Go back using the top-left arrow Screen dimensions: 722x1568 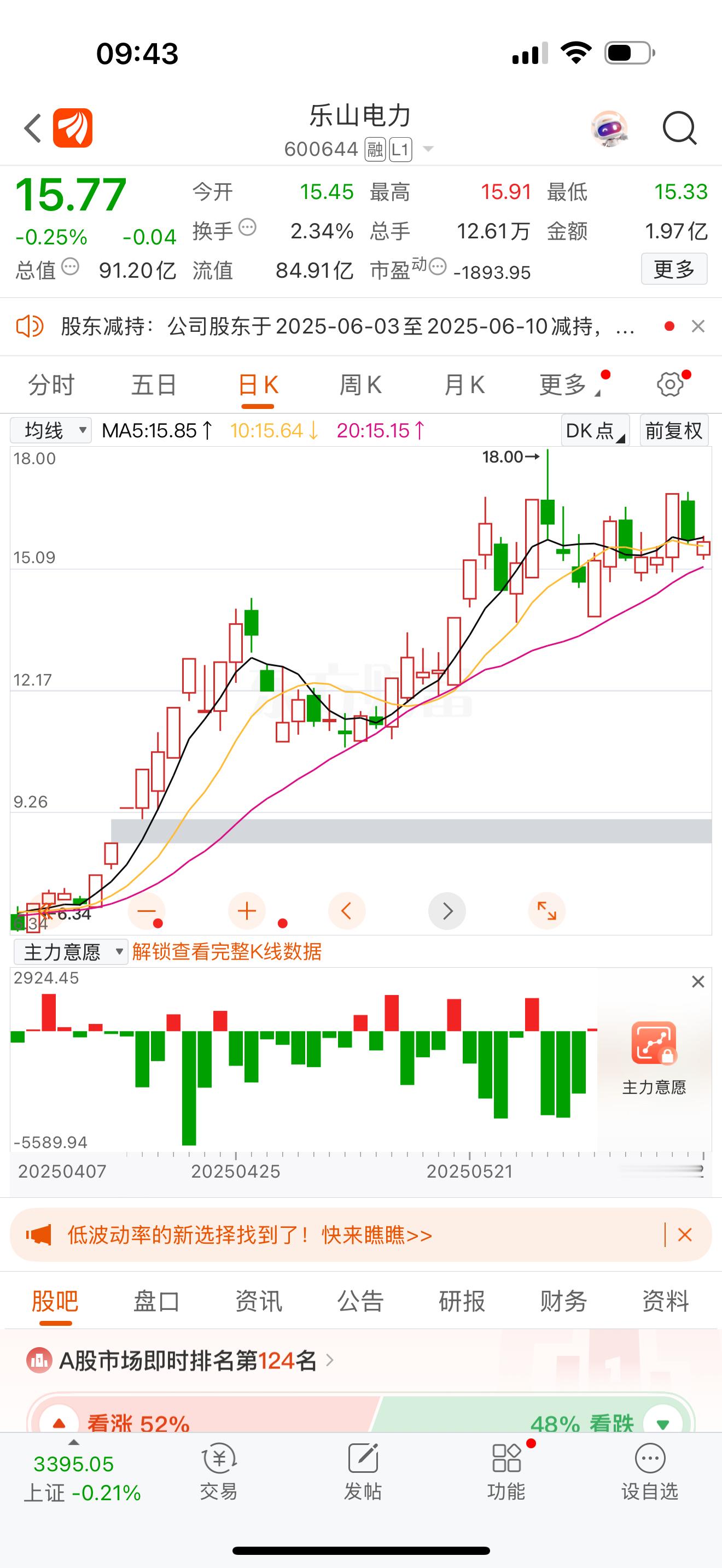click(x=33, y=128)
